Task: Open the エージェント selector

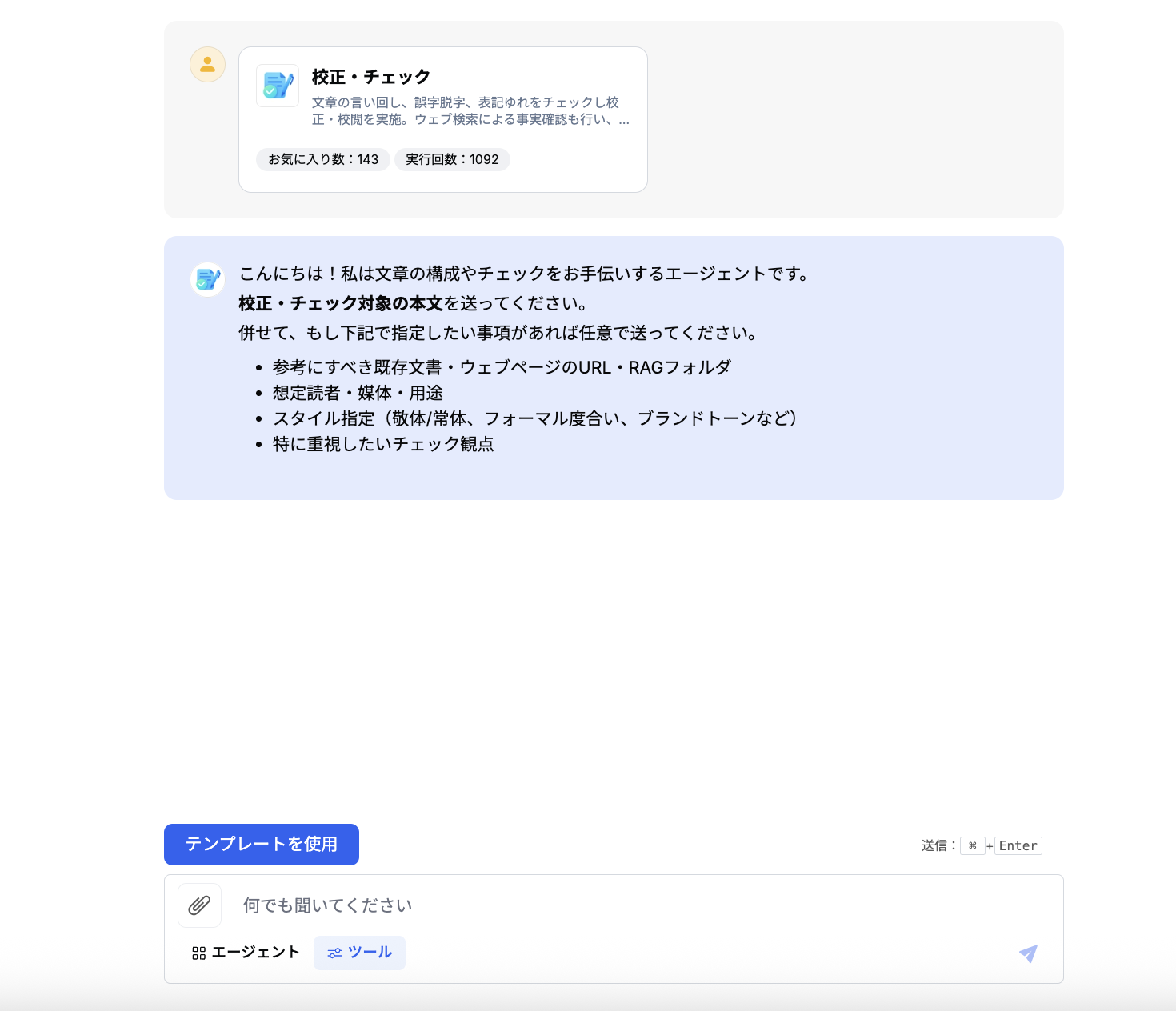Action: [246, 953]
